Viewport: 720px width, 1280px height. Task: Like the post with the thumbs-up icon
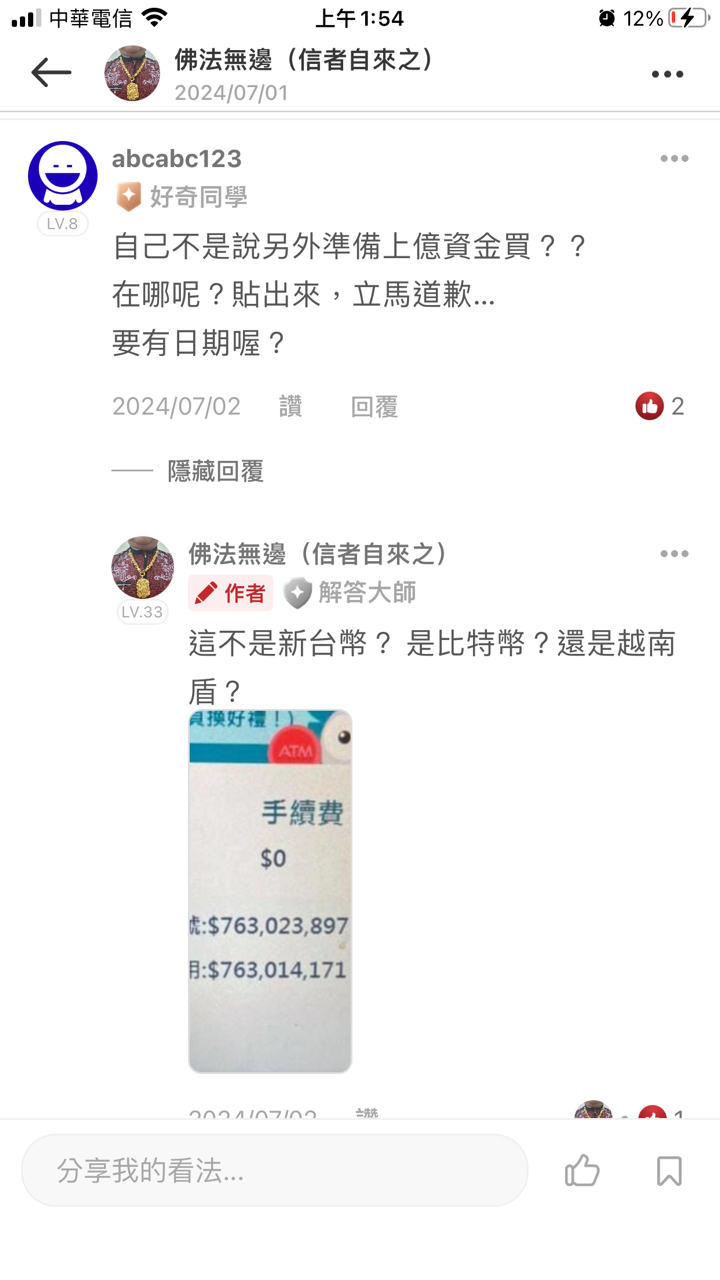581,1170
